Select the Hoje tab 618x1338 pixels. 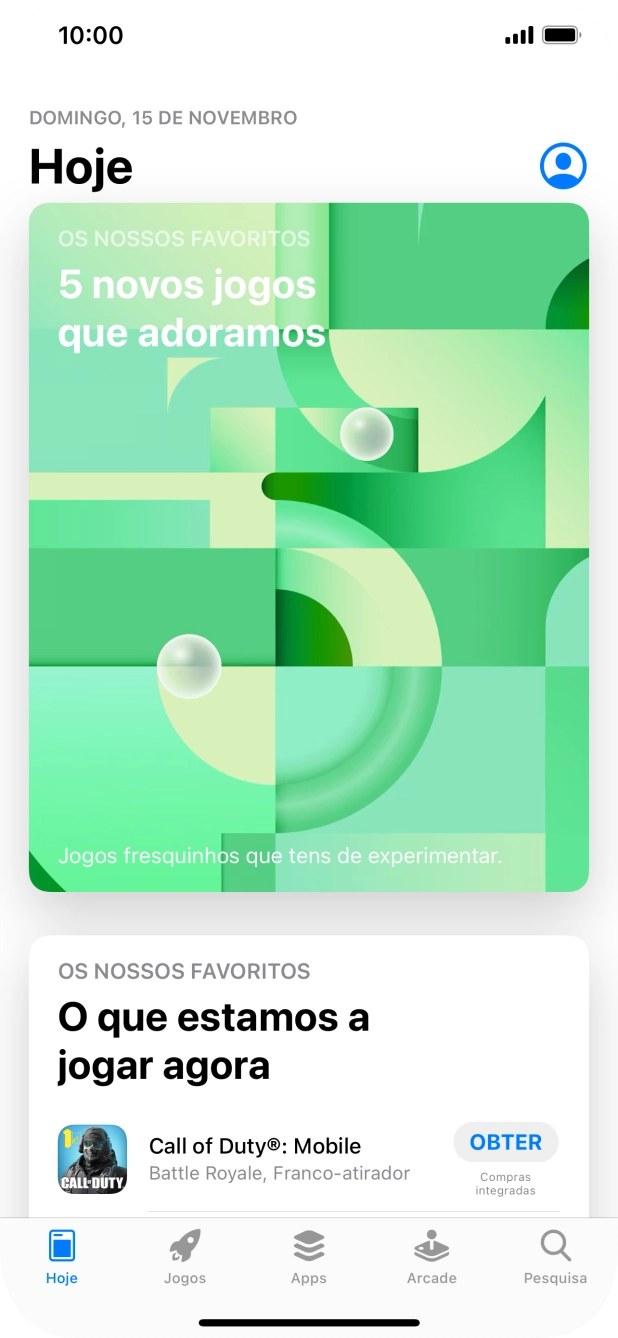click(x=62, y=1256)
